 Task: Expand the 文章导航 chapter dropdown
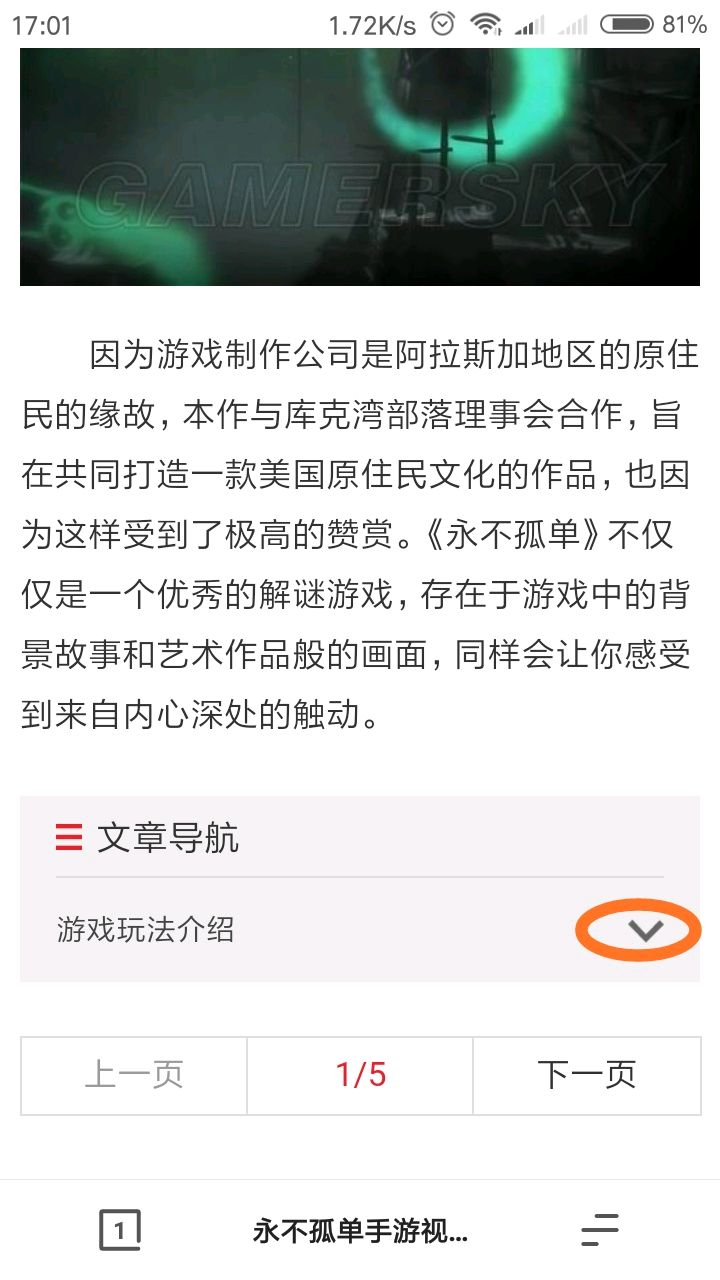tap(645, 931)
